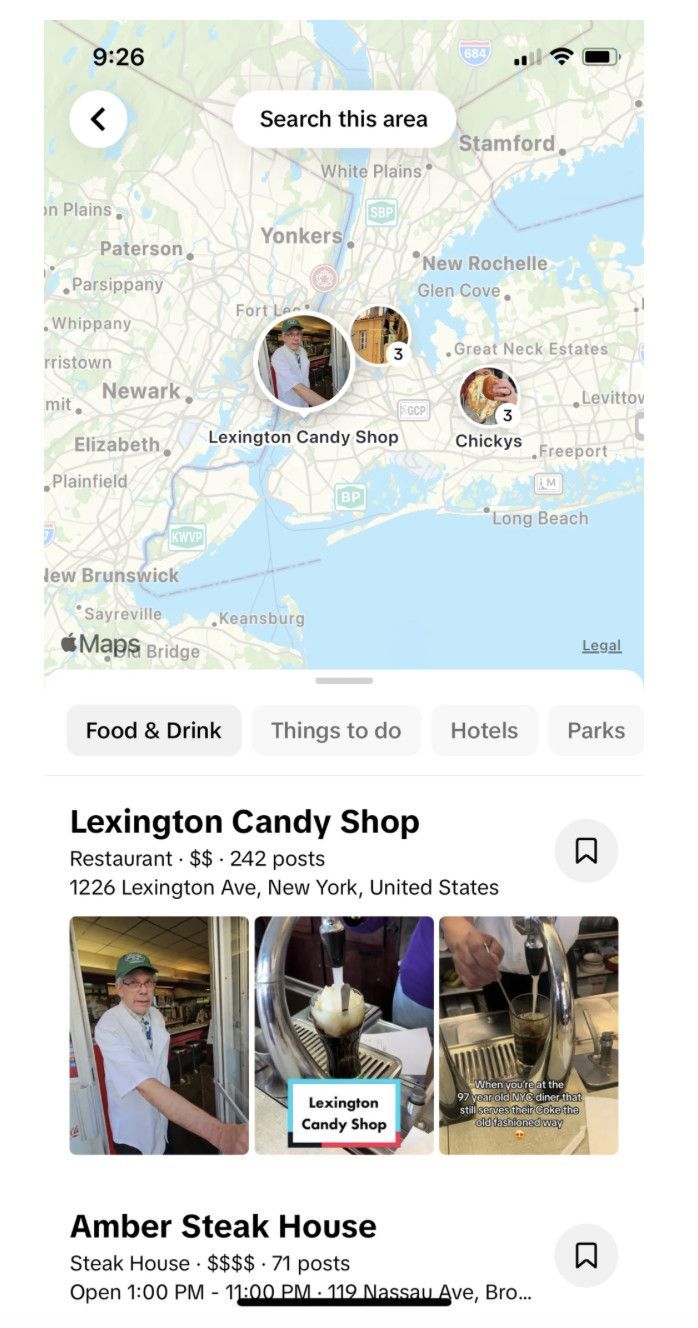This screenshot has width=698, height=1328.
Task: Open the Lexington Candy Shop listing
Action: point(245,822)
